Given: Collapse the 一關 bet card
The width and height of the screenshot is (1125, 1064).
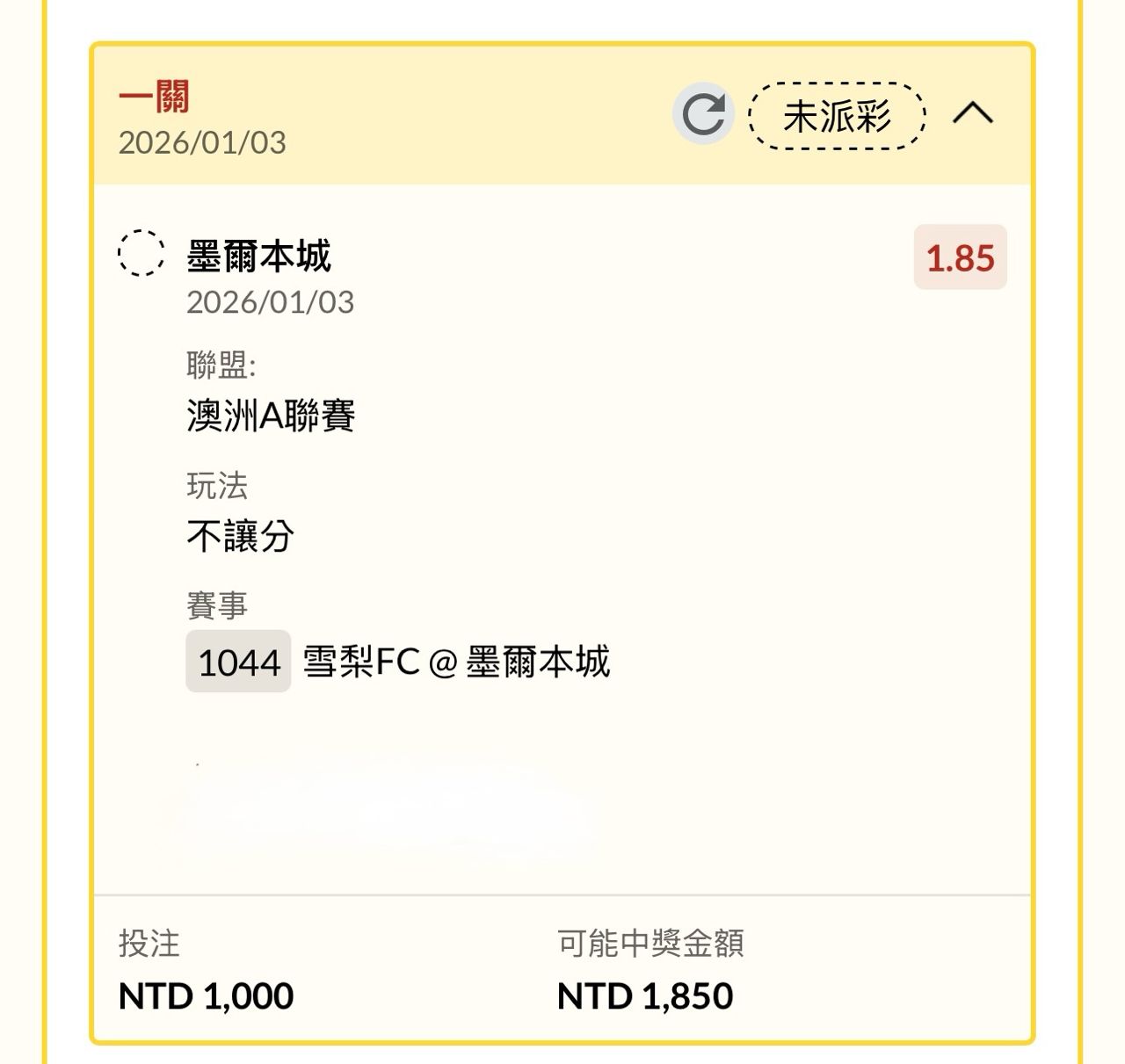Looking at the screenshot, I should click(x=973, y=113).
